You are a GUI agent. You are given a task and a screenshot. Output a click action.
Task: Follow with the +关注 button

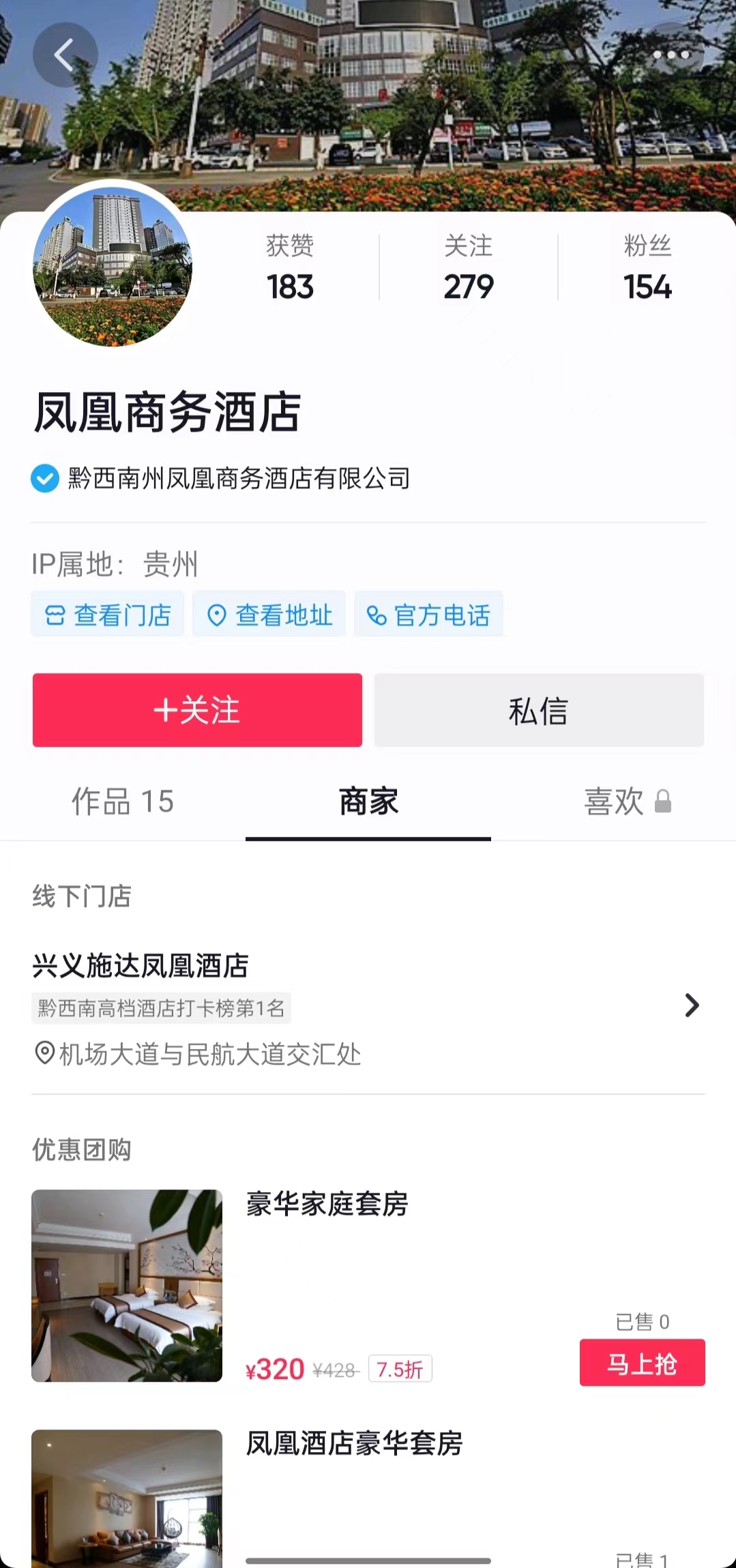(197, 710)
